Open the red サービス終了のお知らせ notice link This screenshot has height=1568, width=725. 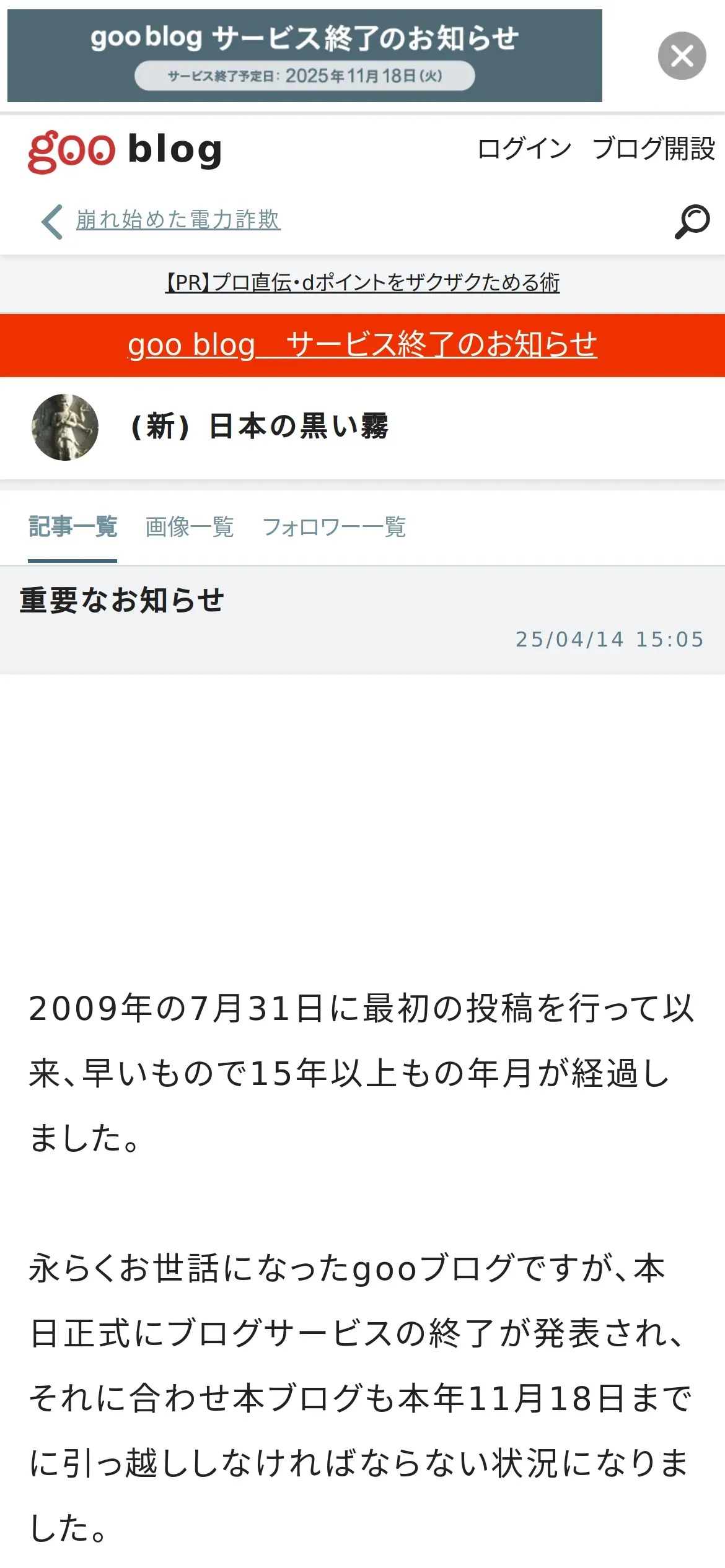pos(362,345)
